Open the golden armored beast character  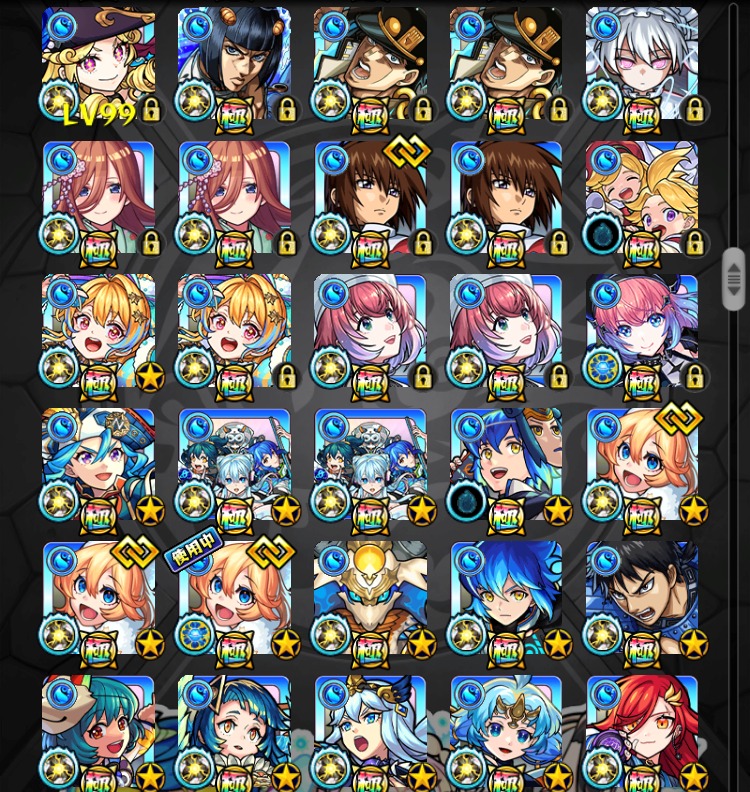(x=370, y=598)
